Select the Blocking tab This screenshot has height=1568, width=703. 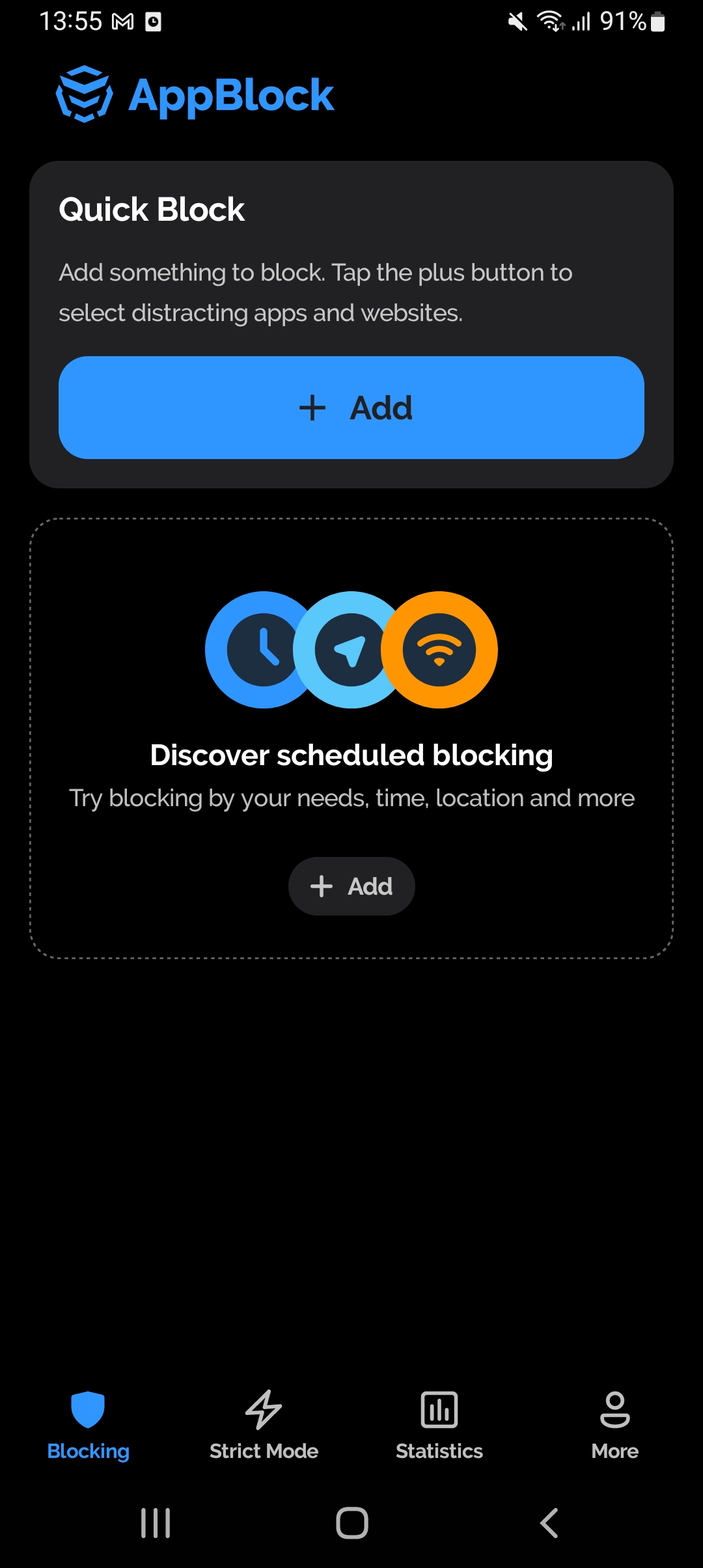pos(88,1426)
